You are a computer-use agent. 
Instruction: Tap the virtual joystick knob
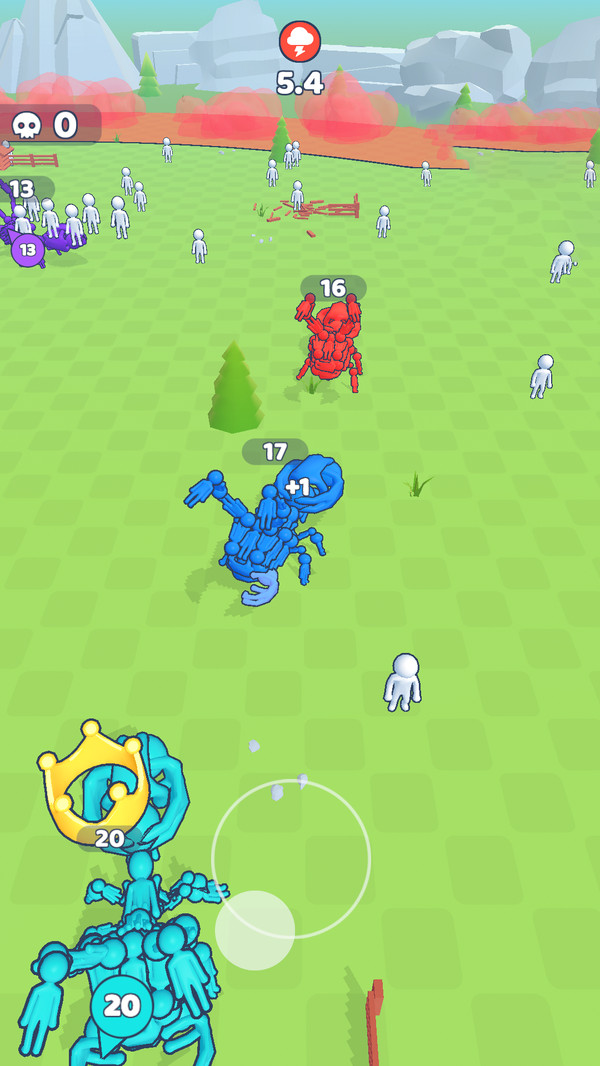point(255,929)
